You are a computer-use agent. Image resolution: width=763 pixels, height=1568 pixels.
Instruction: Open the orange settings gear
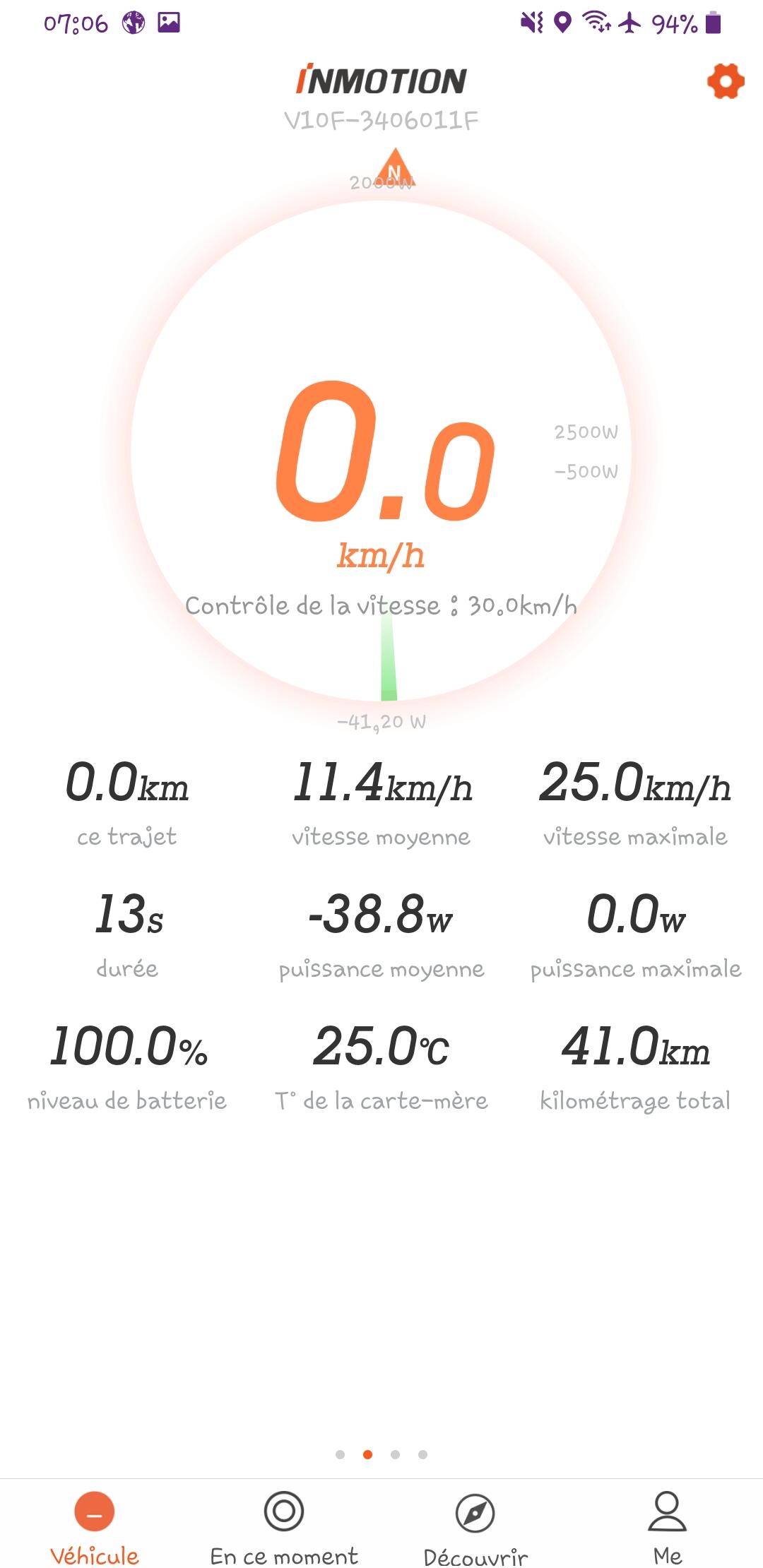[726, 81]
